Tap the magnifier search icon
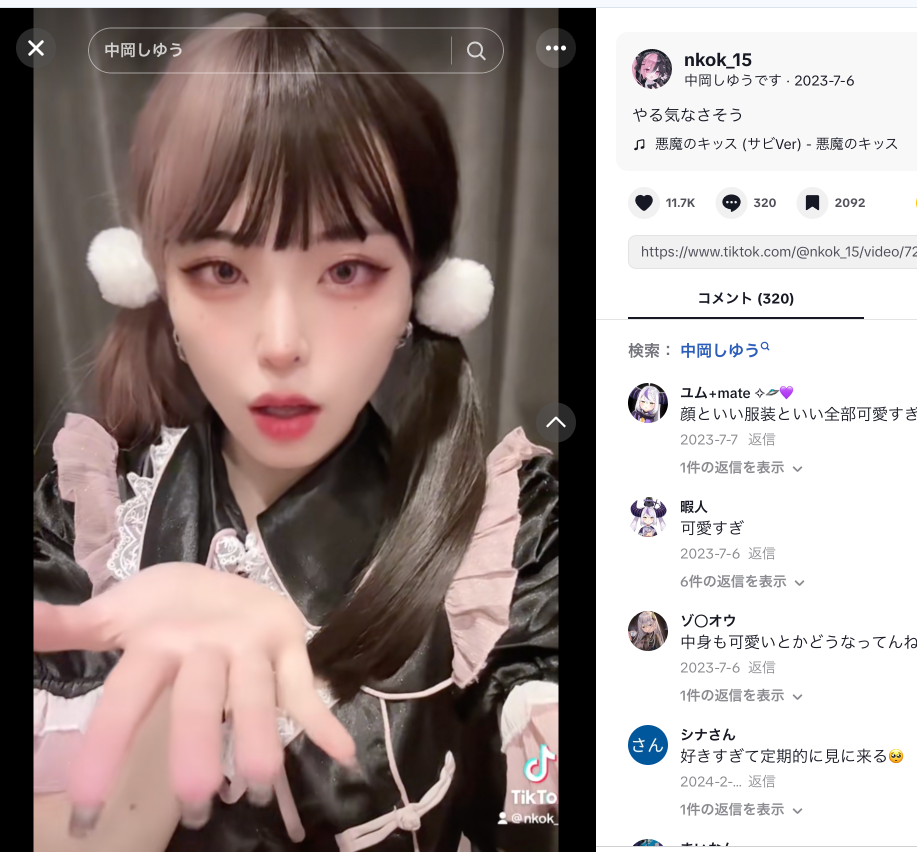The image size is (917, 852). (477, 50)
